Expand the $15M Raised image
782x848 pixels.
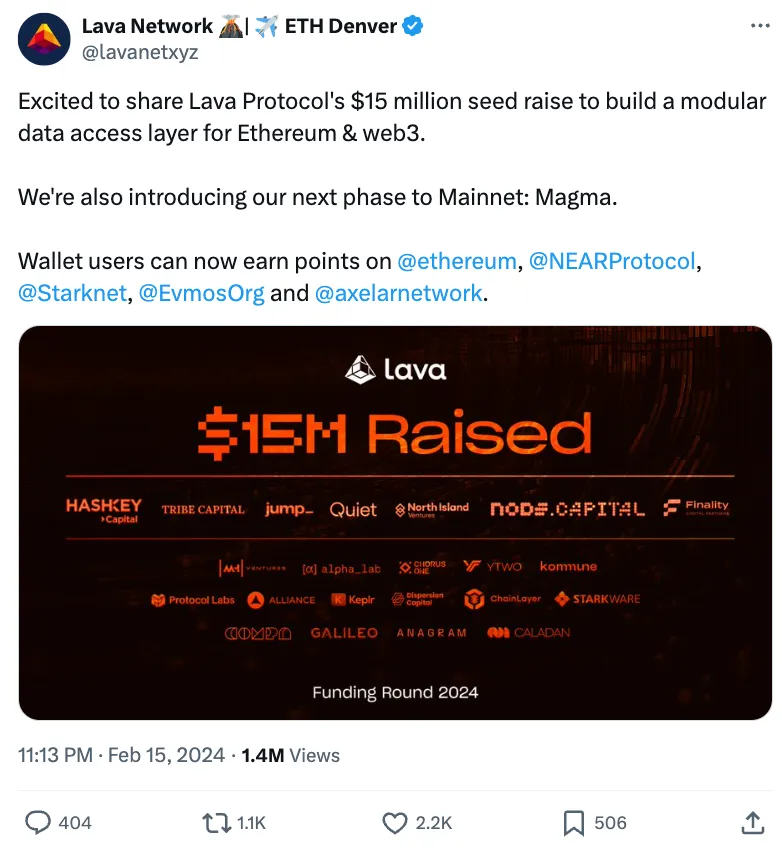coord(395,522)
